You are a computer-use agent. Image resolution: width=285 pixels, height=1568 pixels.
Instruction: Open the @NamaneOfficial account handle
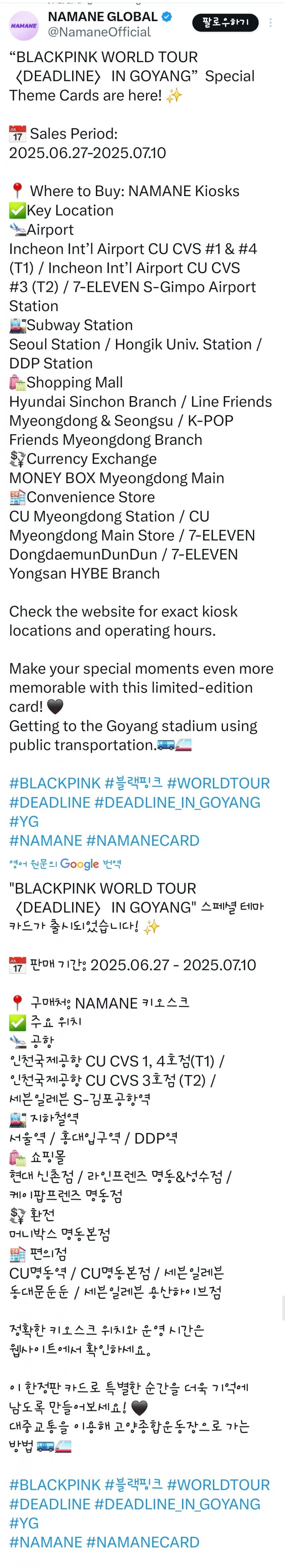tap(99, 32)
